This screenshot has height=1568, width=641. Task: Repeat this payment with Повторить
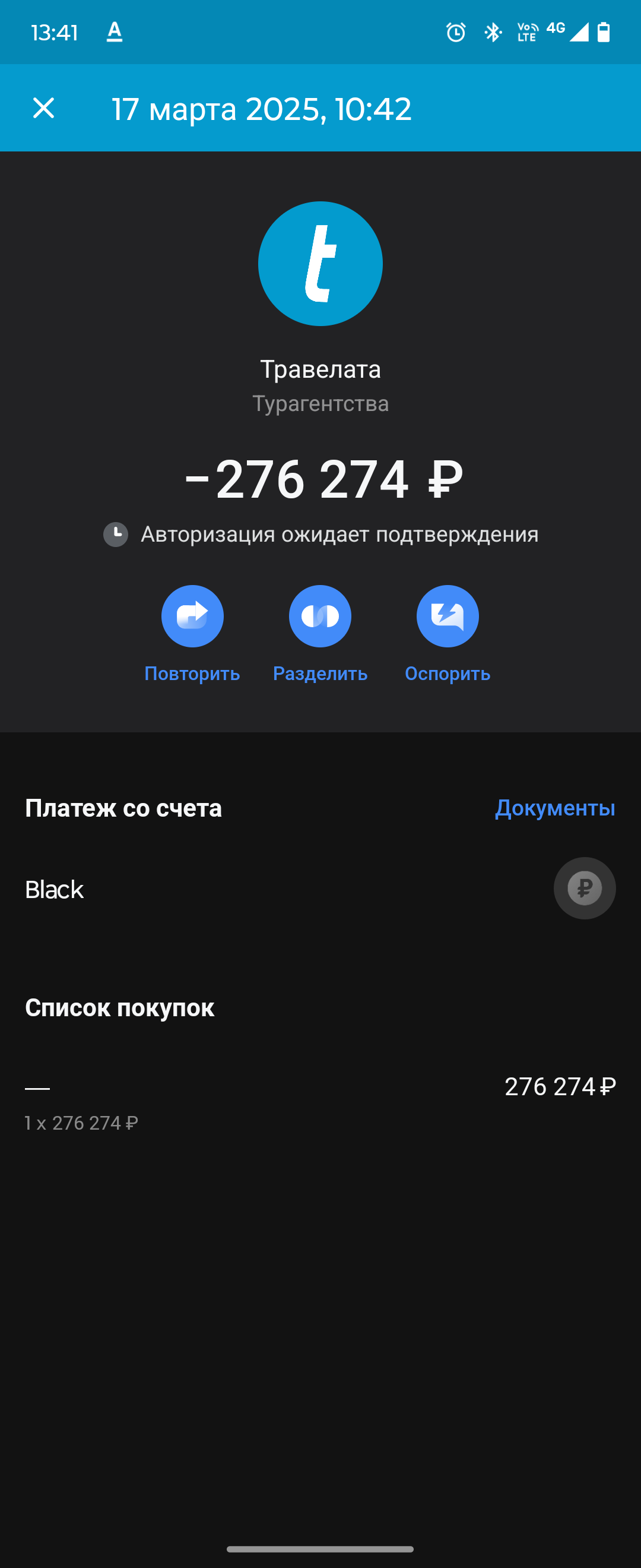click(x=192, y=616)
